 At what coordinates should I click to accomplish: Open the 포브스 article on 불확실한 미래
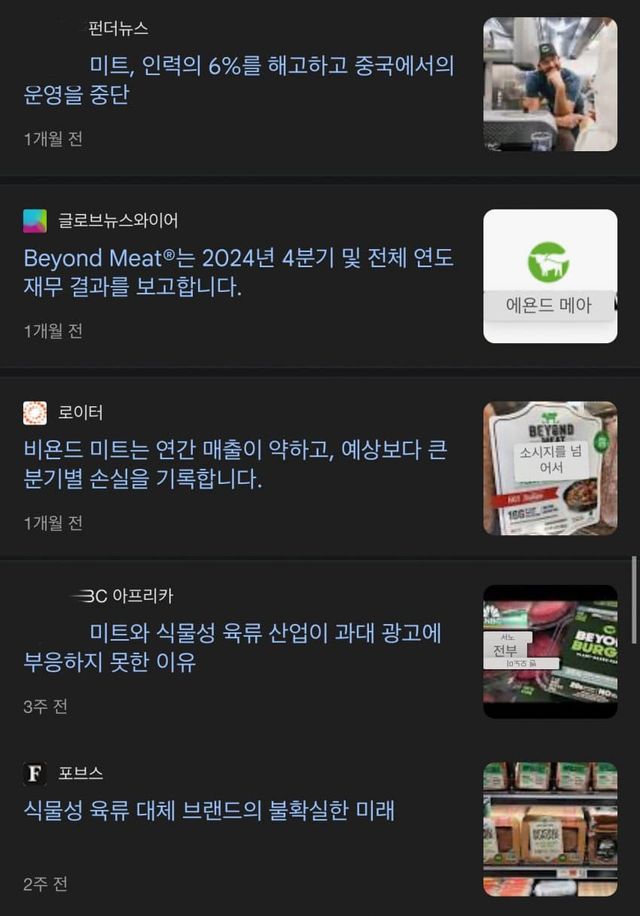pyautogui.click(x=209, y=810)
